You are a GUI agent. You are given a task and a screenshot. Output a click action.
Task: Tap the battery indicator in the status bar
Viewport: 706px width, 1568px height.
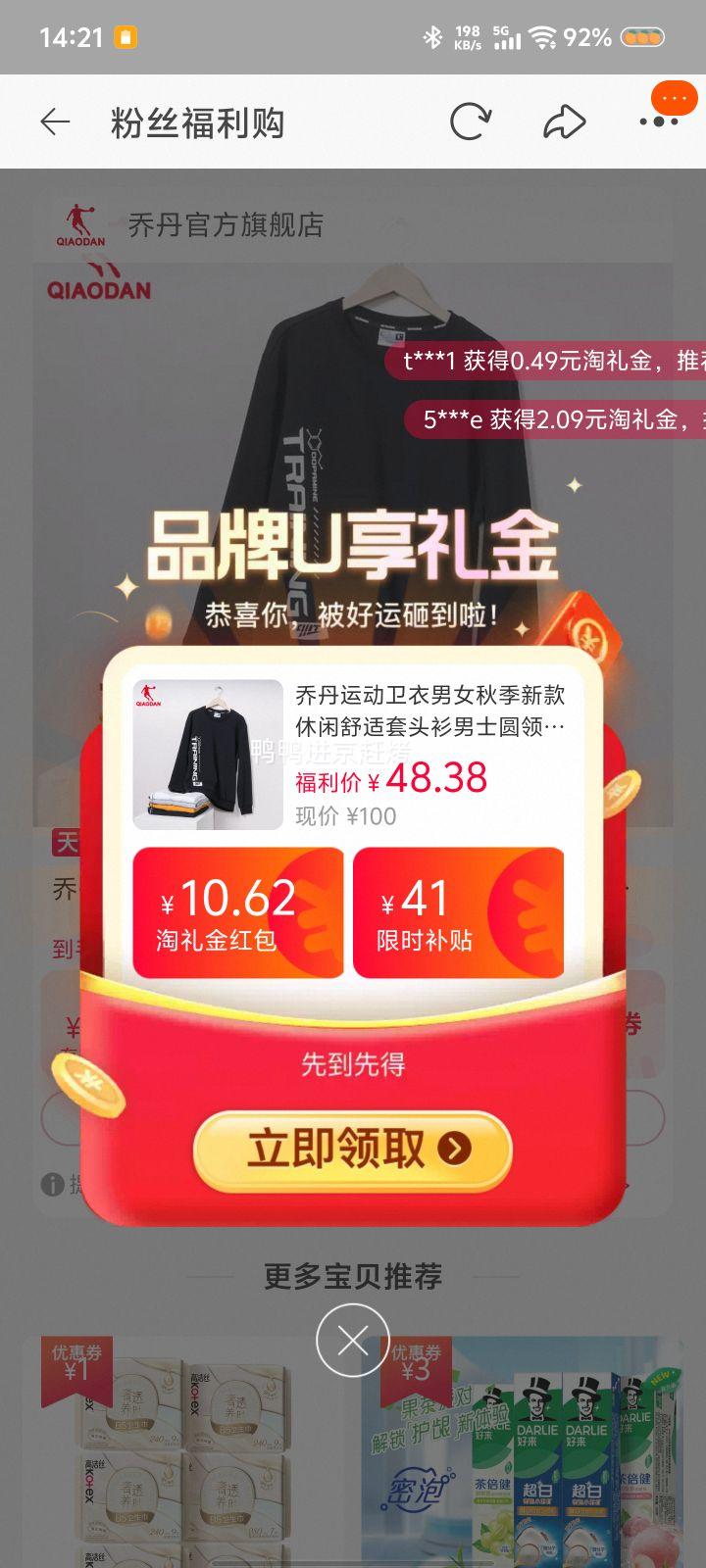coord(643,35)
